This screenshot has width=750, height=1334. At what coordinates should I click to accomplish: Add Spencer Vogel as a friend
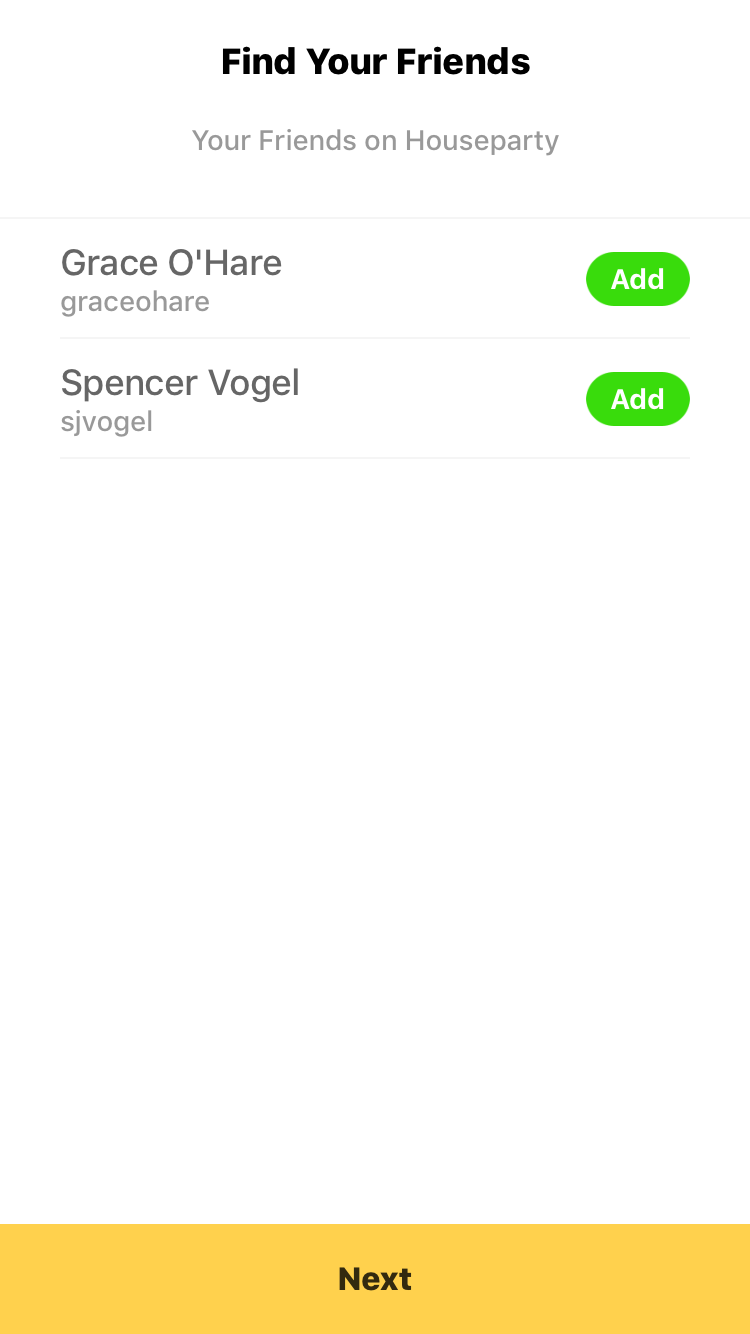[637, 399]
